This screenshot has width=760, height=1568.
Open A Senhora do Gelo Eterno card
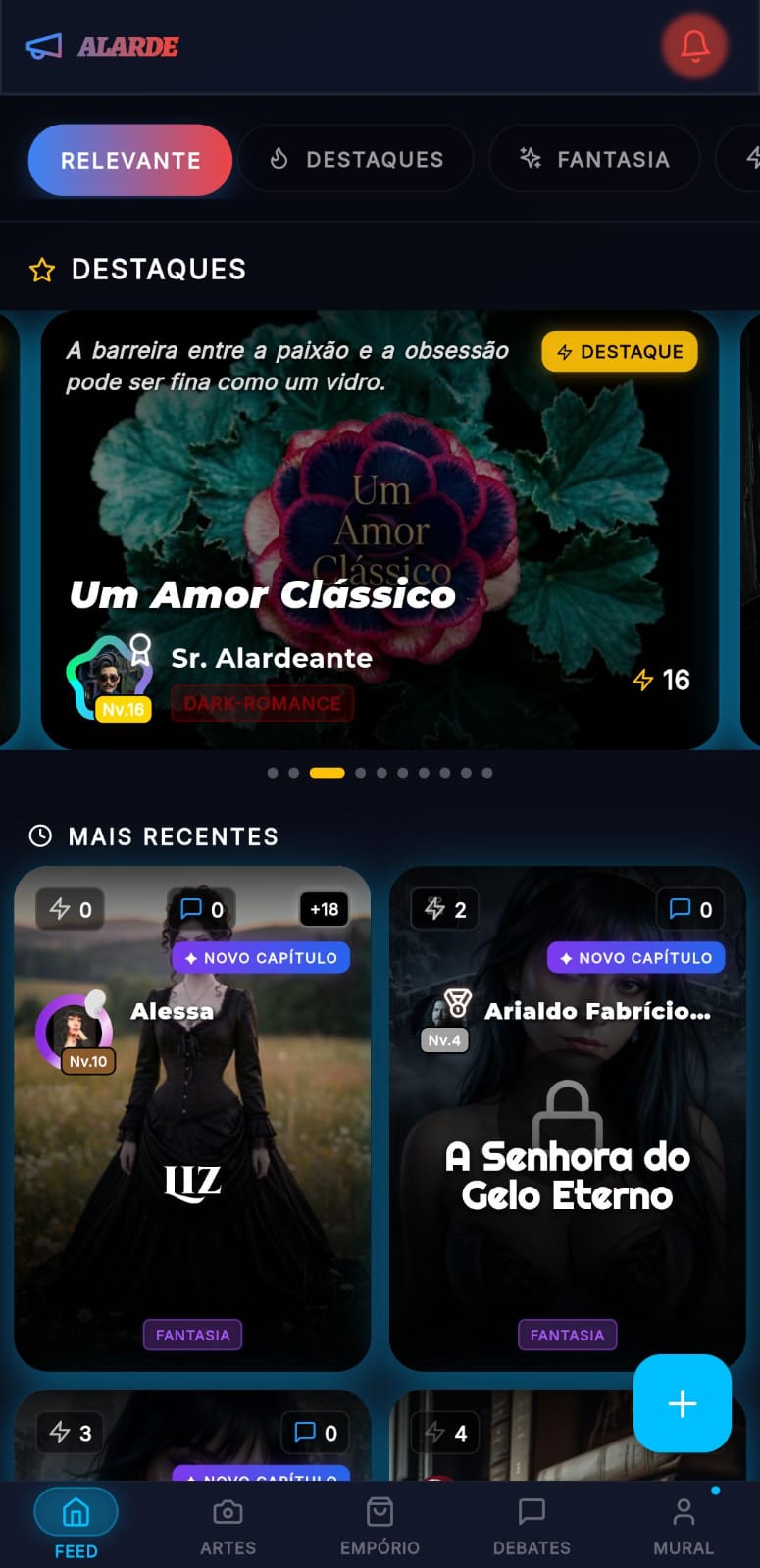(567, 1177)
